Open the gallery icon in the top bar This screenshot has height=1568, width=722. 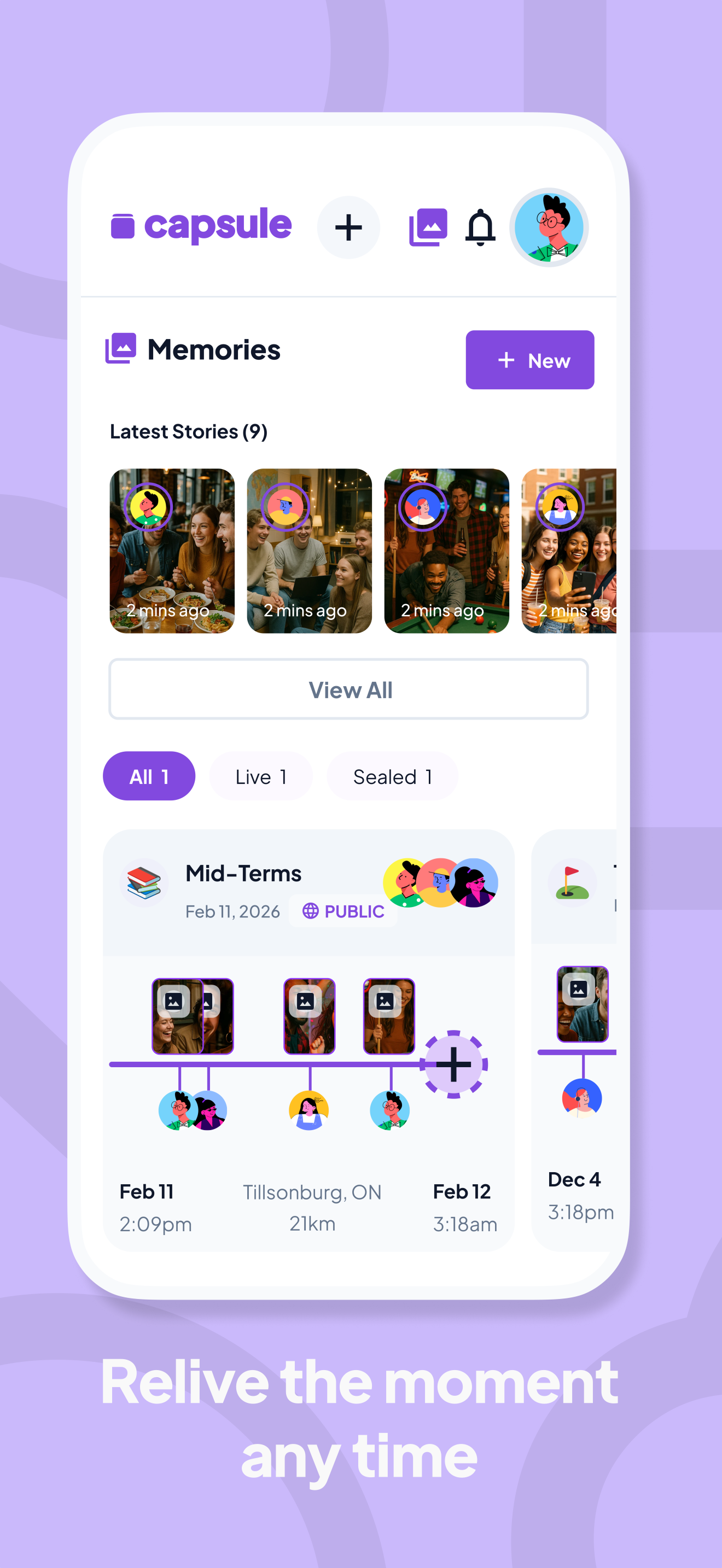[x=429, y=226]
